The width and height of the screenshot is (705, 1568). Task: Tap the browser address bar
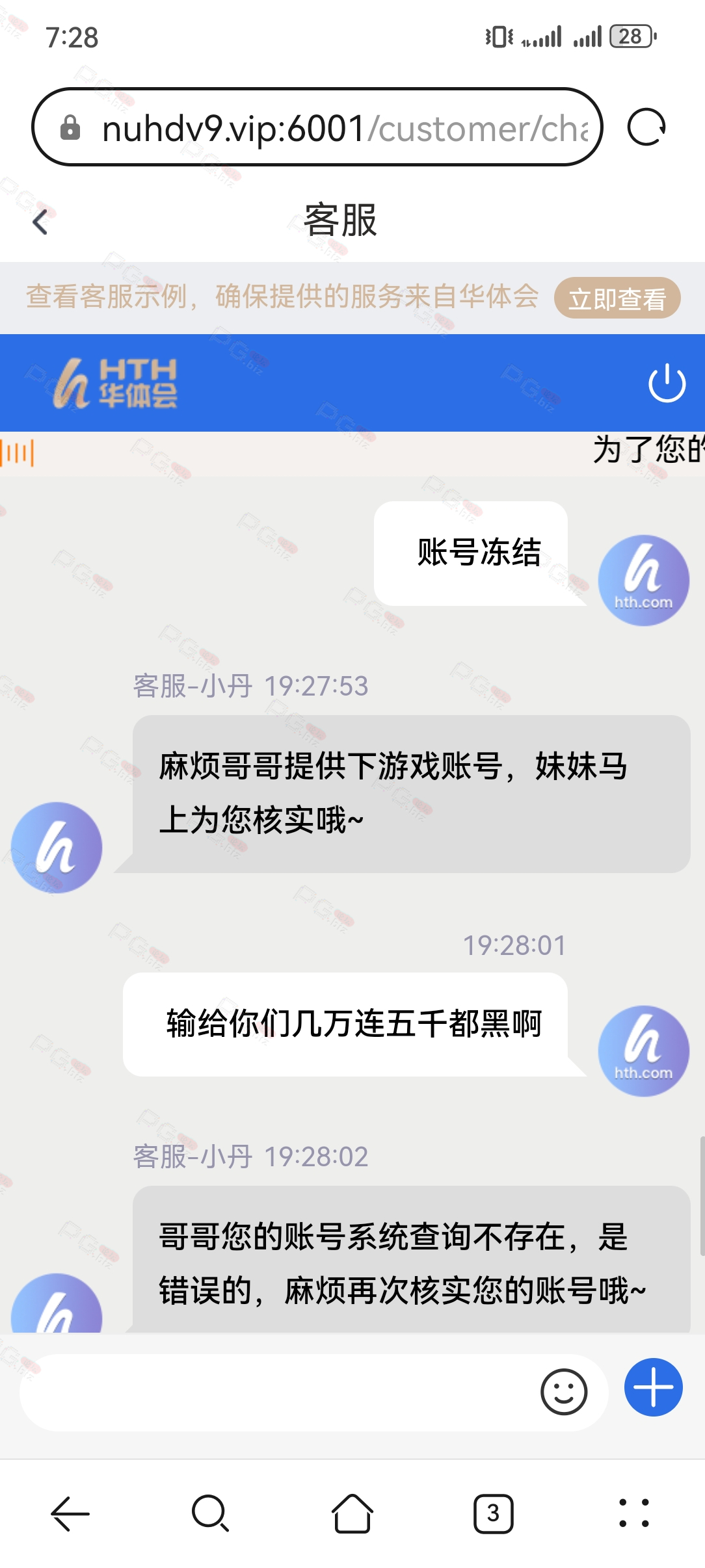[x=317, y=127]
